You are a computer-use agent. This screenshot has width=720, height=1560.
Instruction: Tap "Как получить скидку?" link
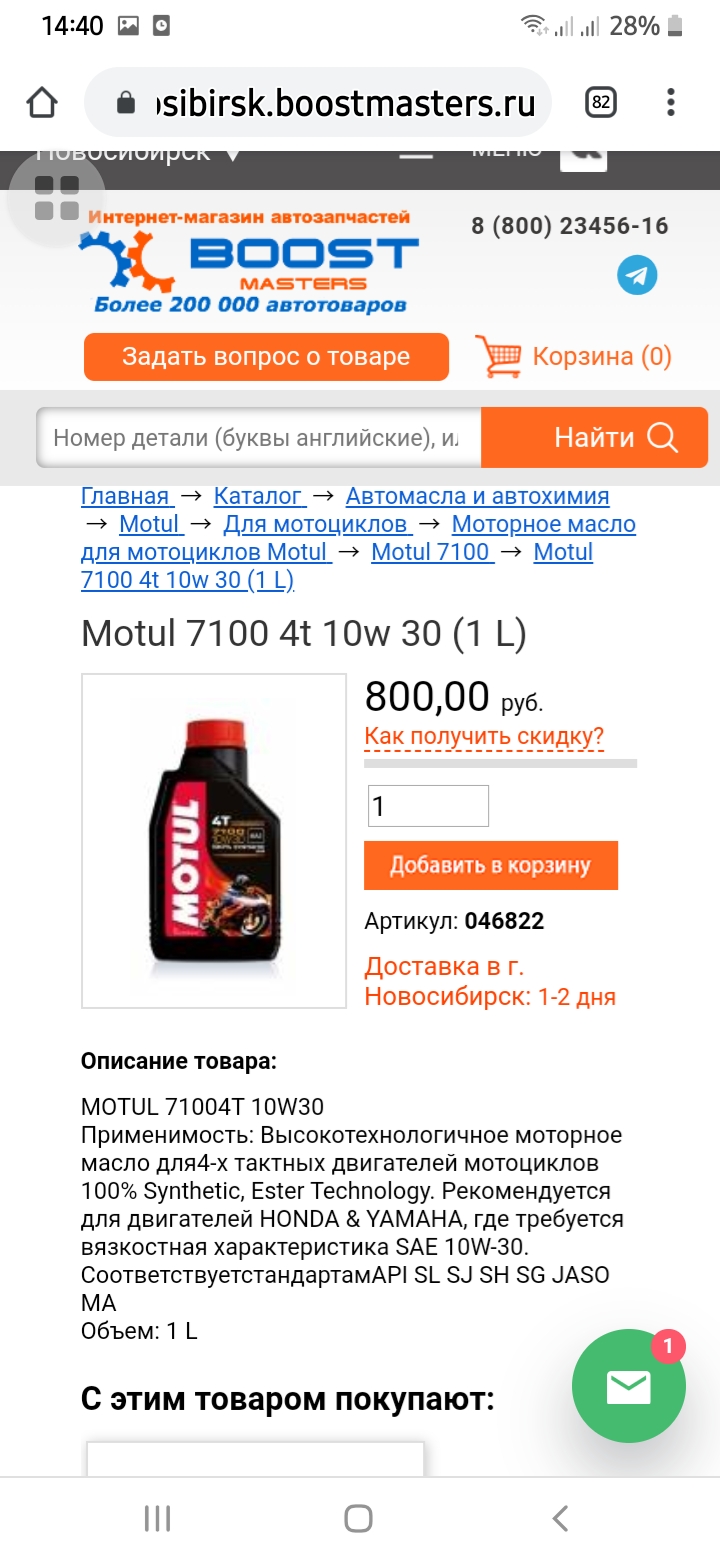[484, 738]
